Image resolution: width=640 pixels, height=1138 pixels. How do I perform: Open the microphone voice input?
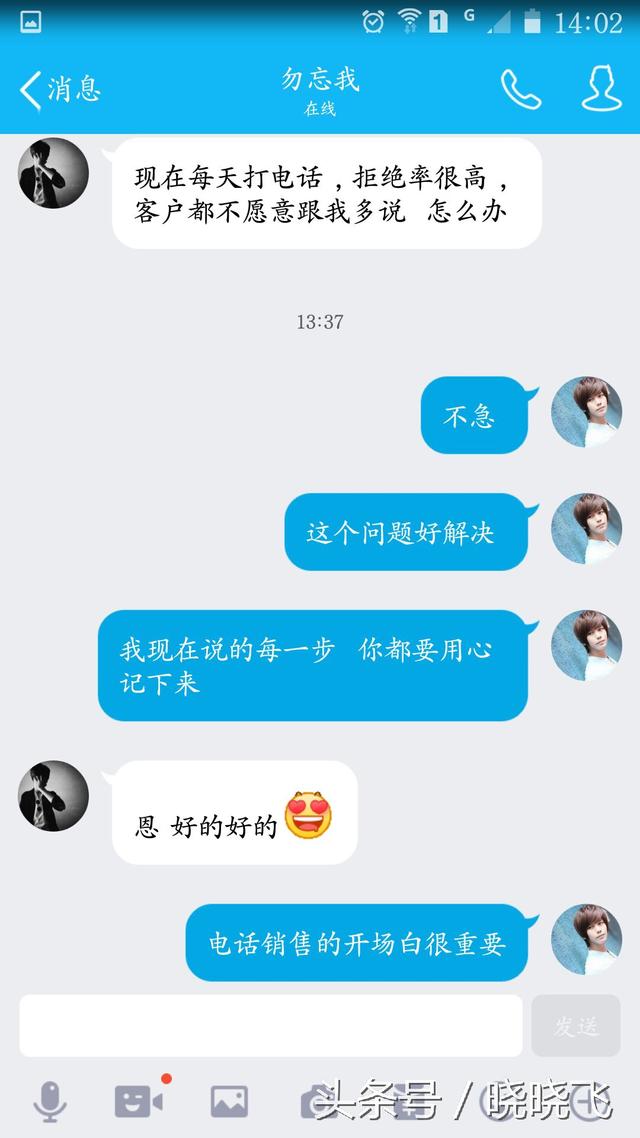[49, 1101]
